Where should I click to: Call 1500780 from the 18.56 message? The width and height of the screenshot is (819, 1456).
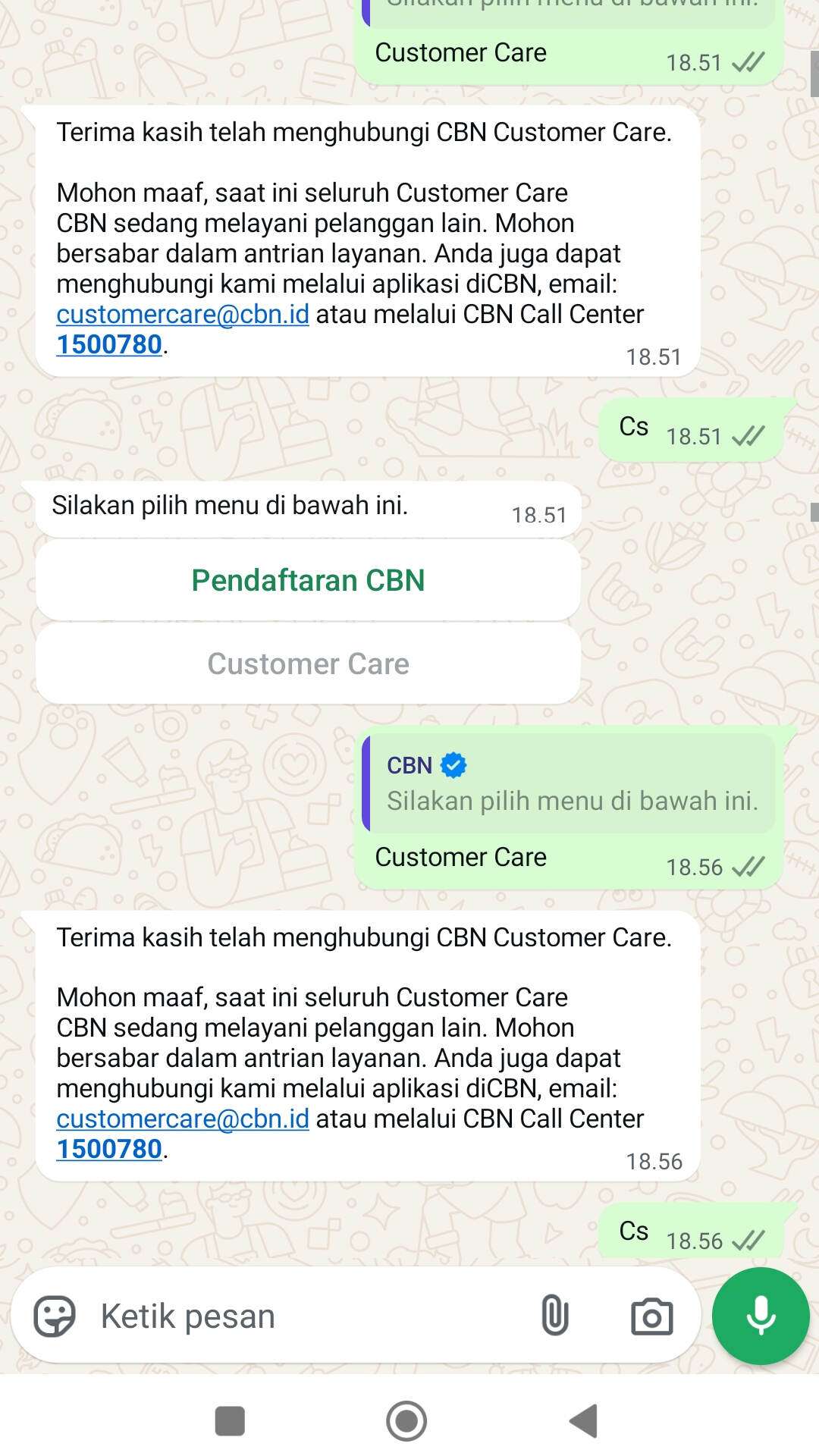pos(109,1149)
